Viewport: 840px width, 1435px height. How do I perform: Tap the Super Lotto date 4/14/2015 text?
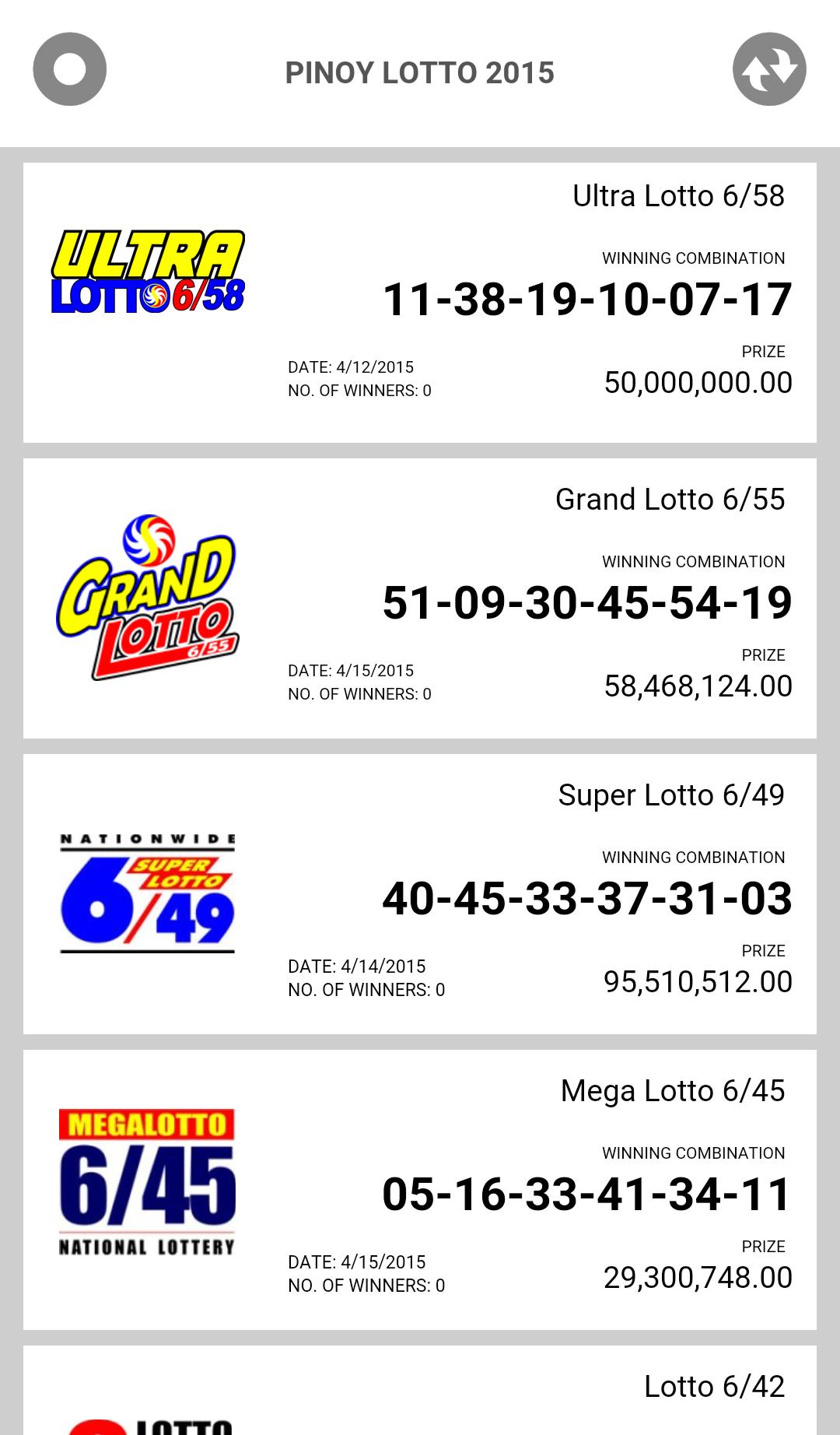[357, 965]
